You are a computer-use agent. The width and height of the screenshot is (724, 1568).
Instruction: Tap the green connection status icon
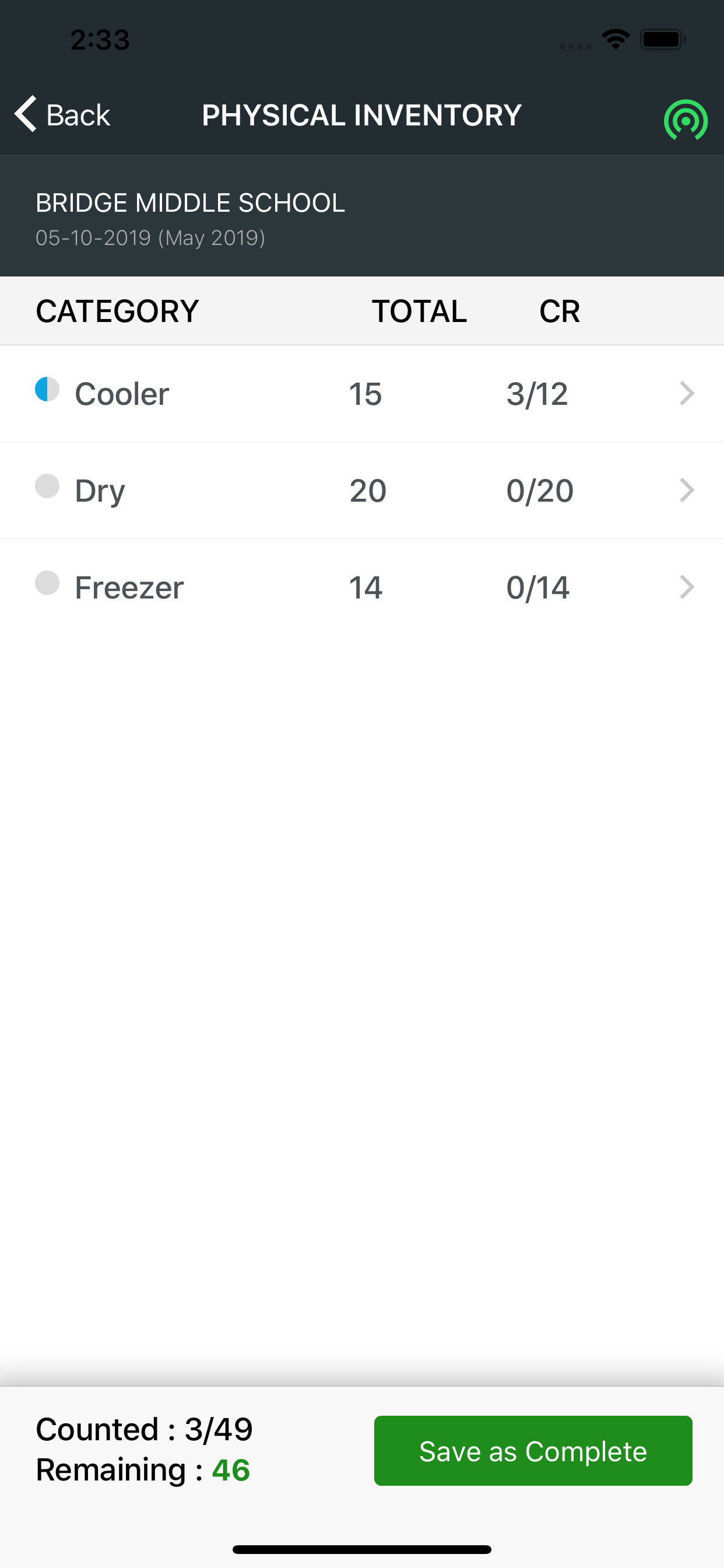pyautogui.click(x=685, y=120)
